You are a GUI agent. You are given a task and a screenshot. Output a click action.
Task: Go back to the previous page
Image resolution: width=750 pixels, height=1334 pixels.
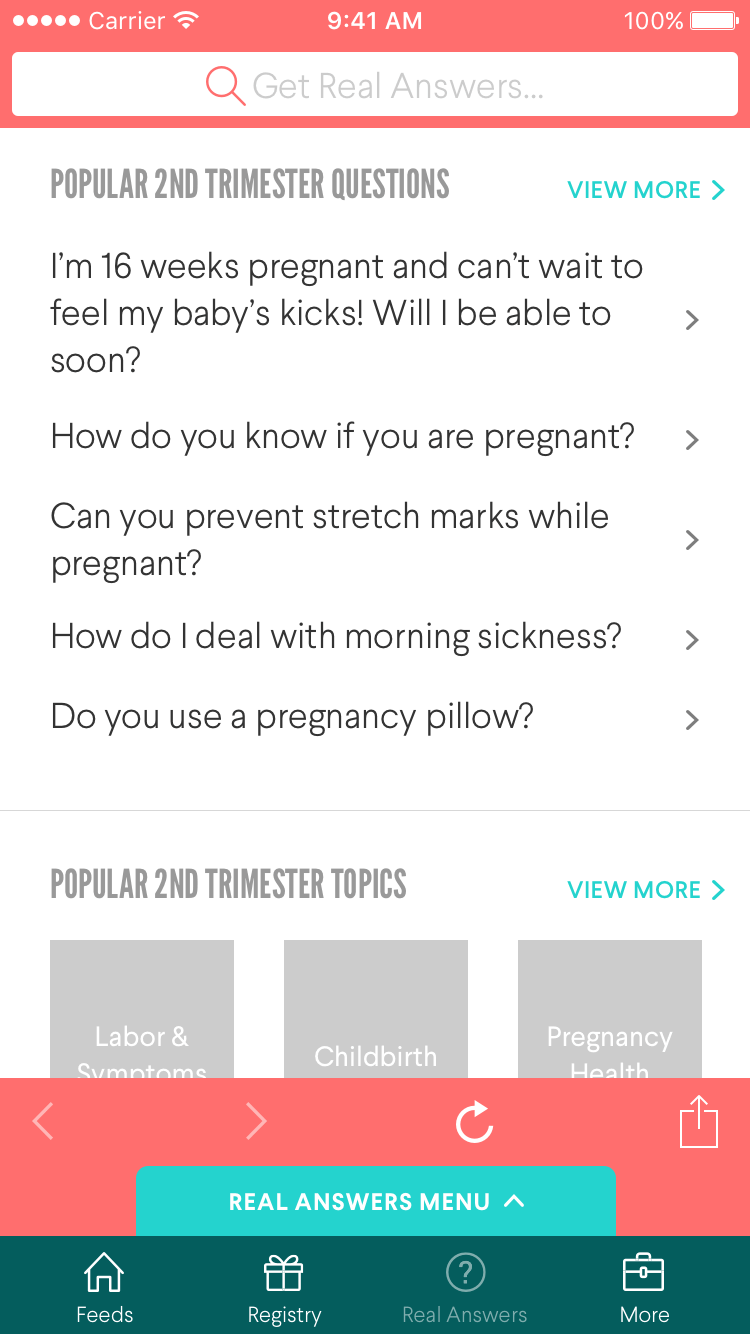43,1122
